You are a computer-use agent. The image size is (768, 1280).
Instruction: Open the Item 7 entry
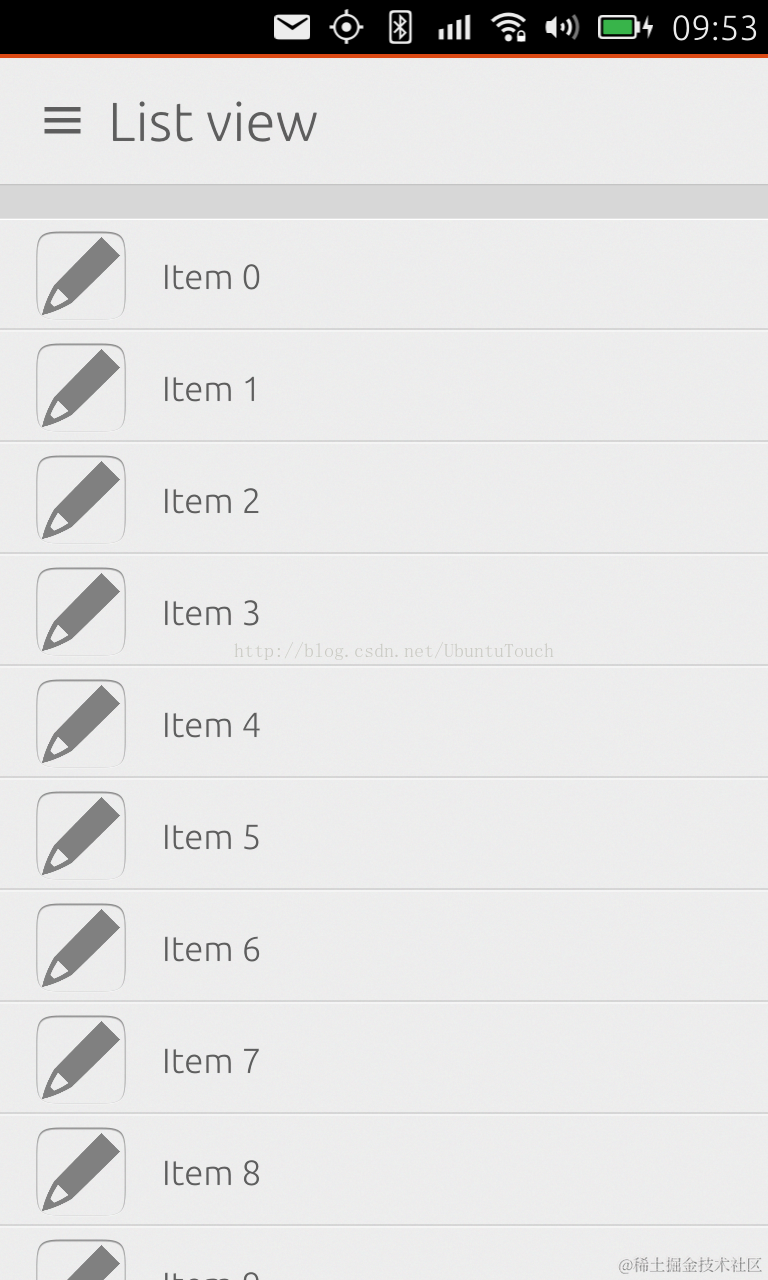(211, 1061)
